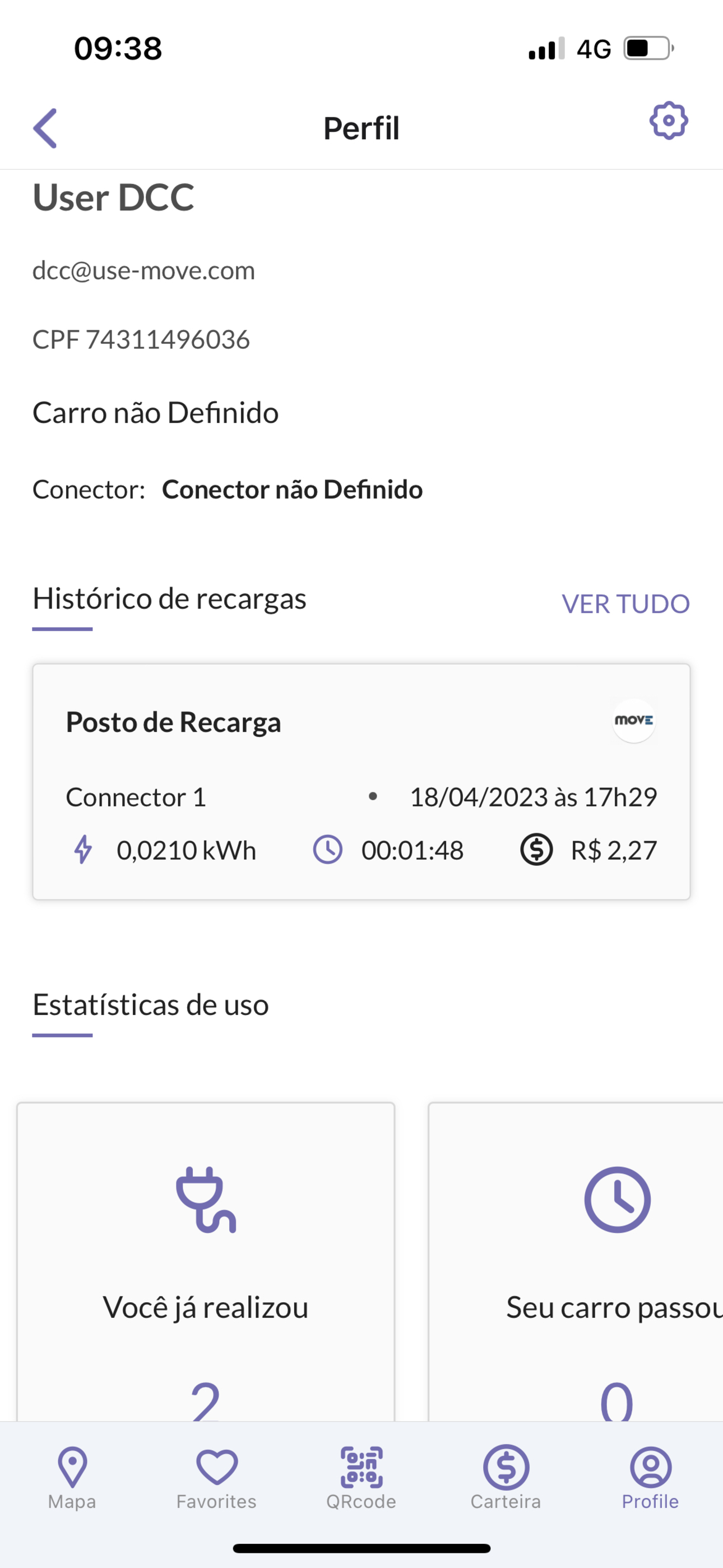Open the Posto de Recarga history card

[361, 782]
